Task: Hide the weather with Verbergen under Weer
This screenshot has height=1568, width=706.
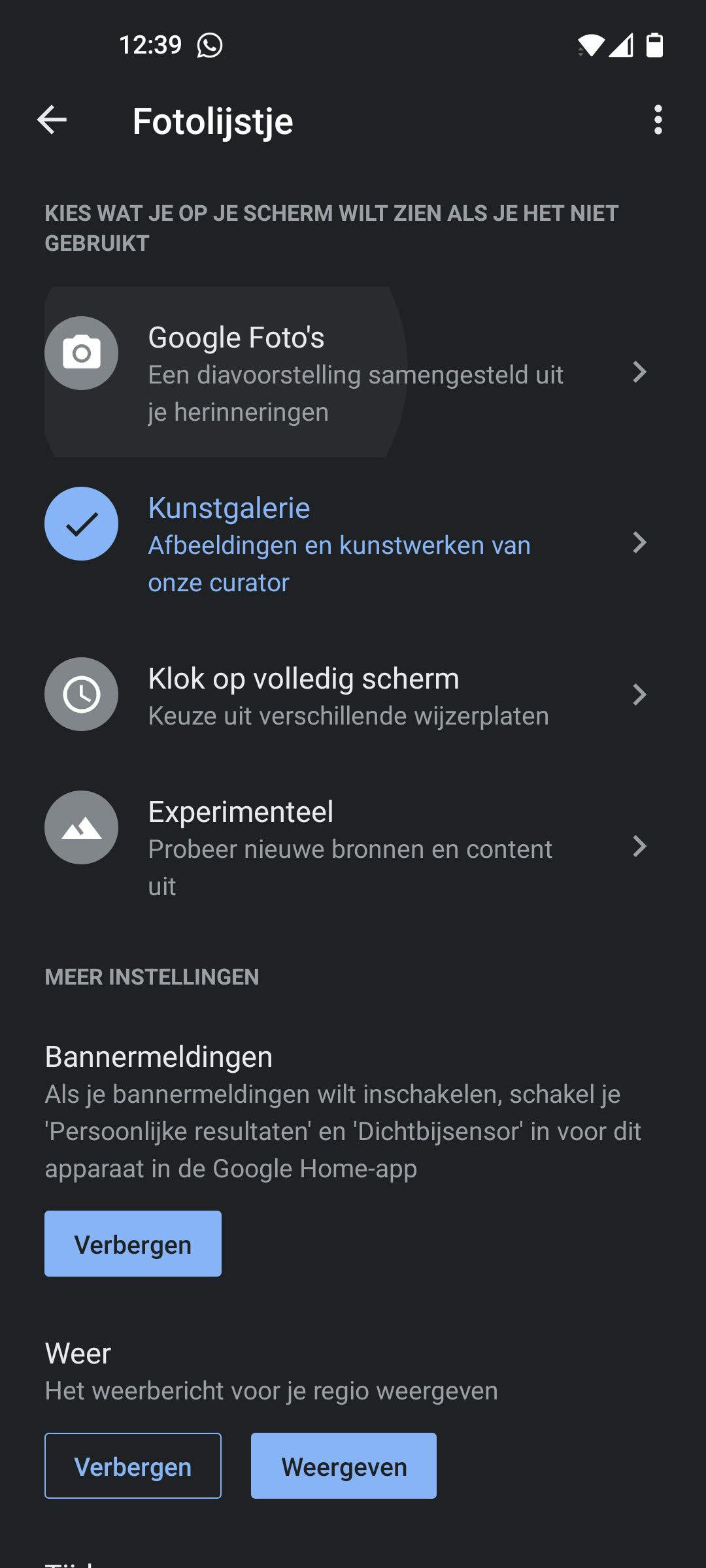Action: [133, 1466]
